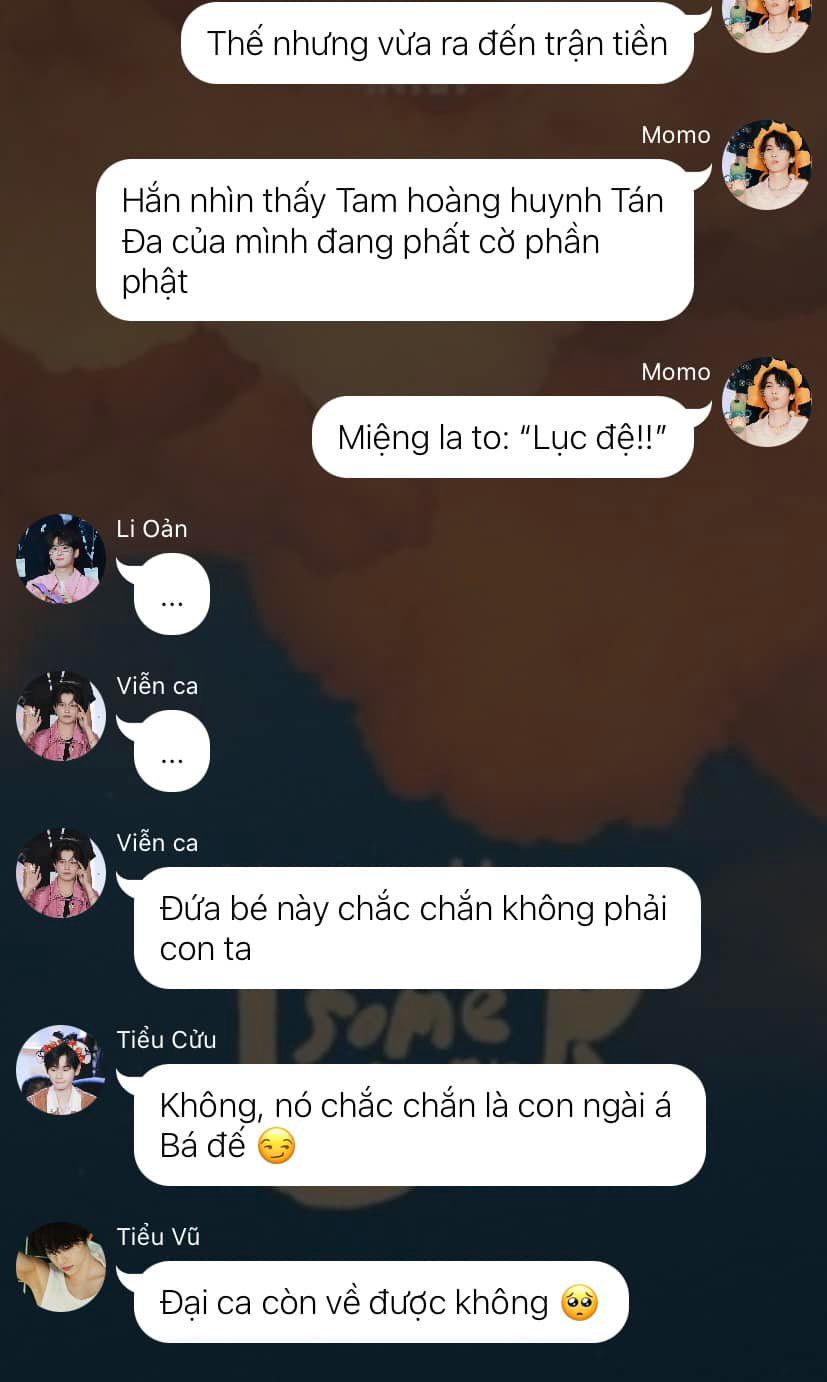
Task: View Tiểu Vũ's profile from avatar
Action: pos(61,1266)
